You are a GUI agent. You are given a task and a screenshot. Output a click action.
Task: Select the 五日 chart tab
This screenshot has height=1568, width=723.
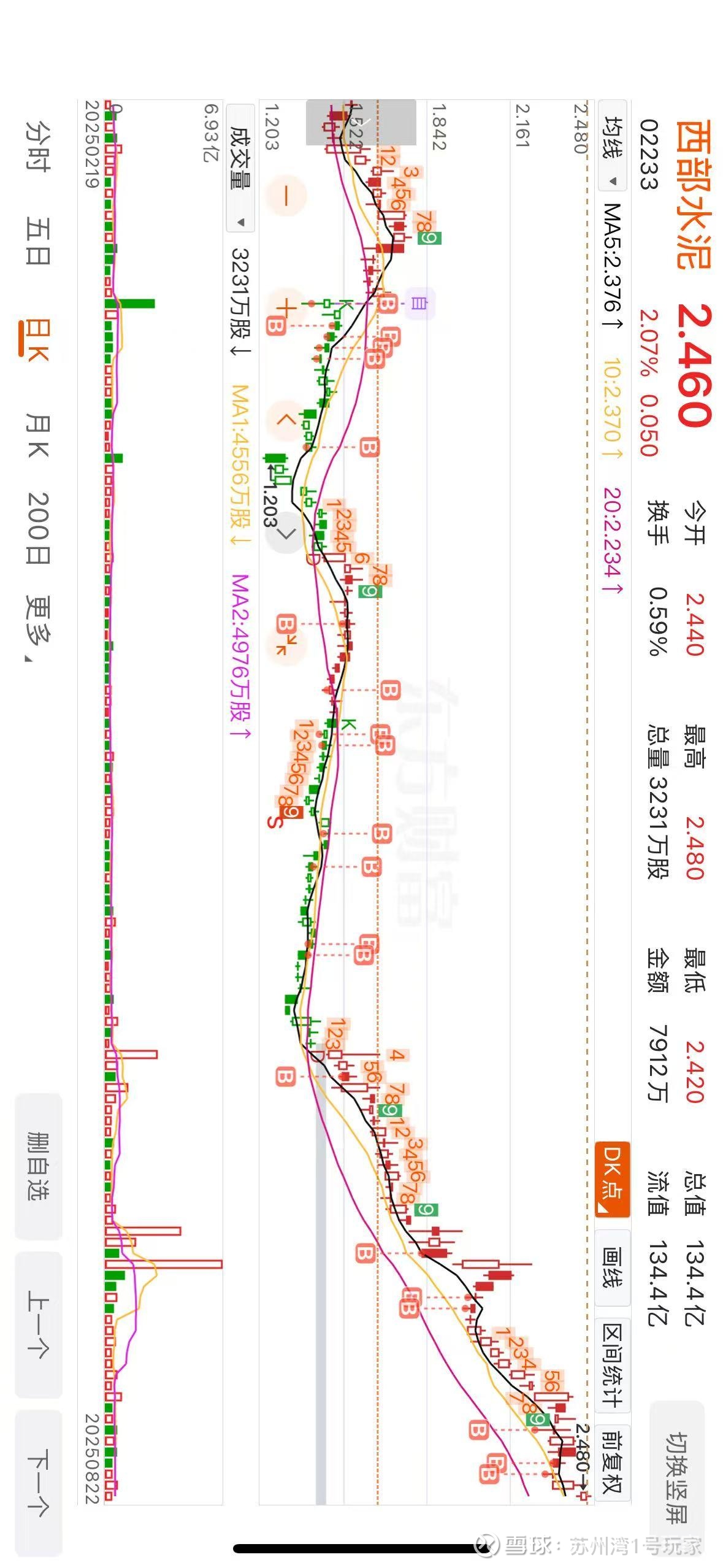click(38, 240)
